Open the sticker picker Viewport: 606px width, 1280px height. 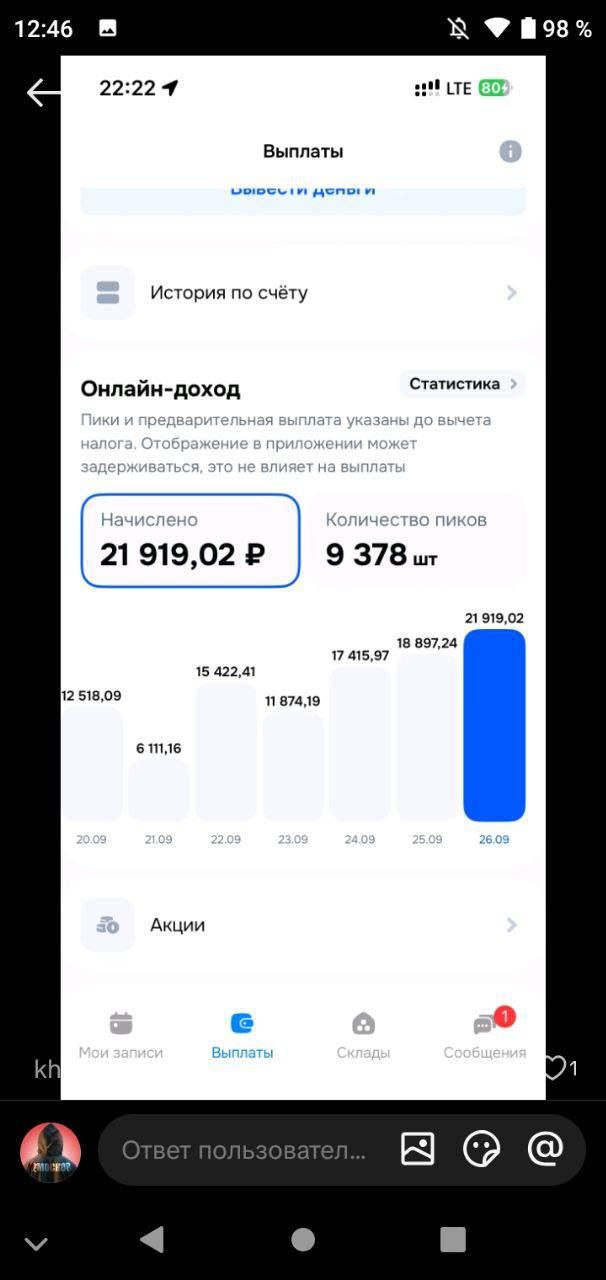481,1149
